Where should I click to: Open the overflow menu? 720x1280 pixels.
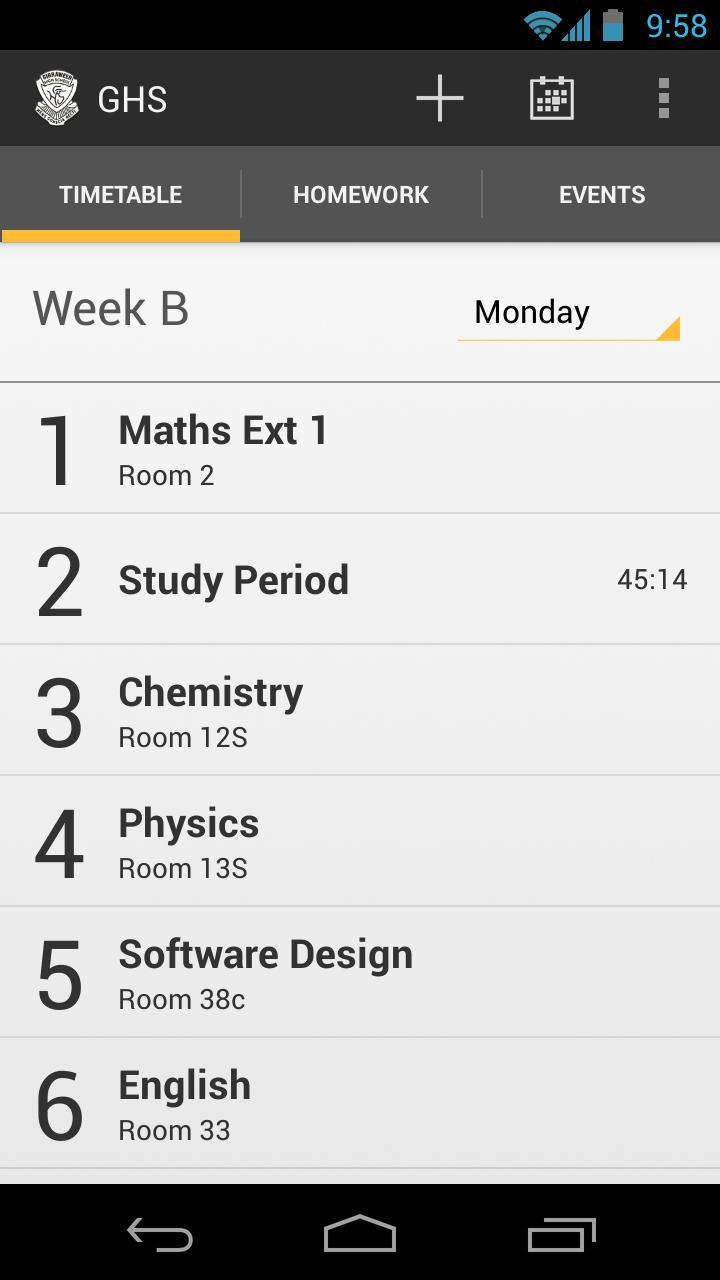pyautogui.click(x=663, y=99)
